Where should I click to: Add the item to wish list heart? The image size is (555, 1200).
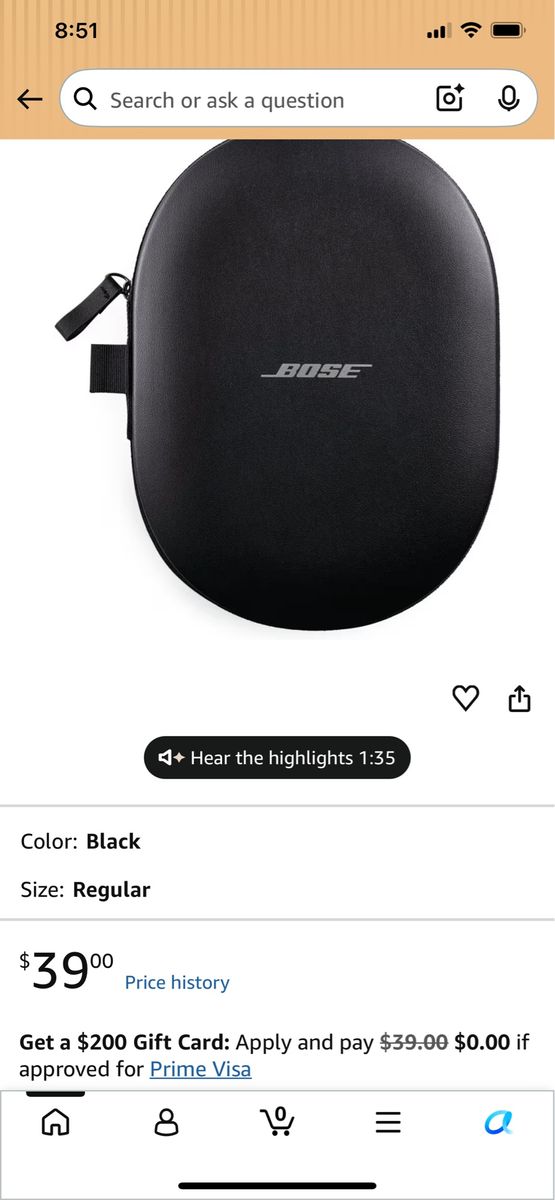click(x=466, y=698)
